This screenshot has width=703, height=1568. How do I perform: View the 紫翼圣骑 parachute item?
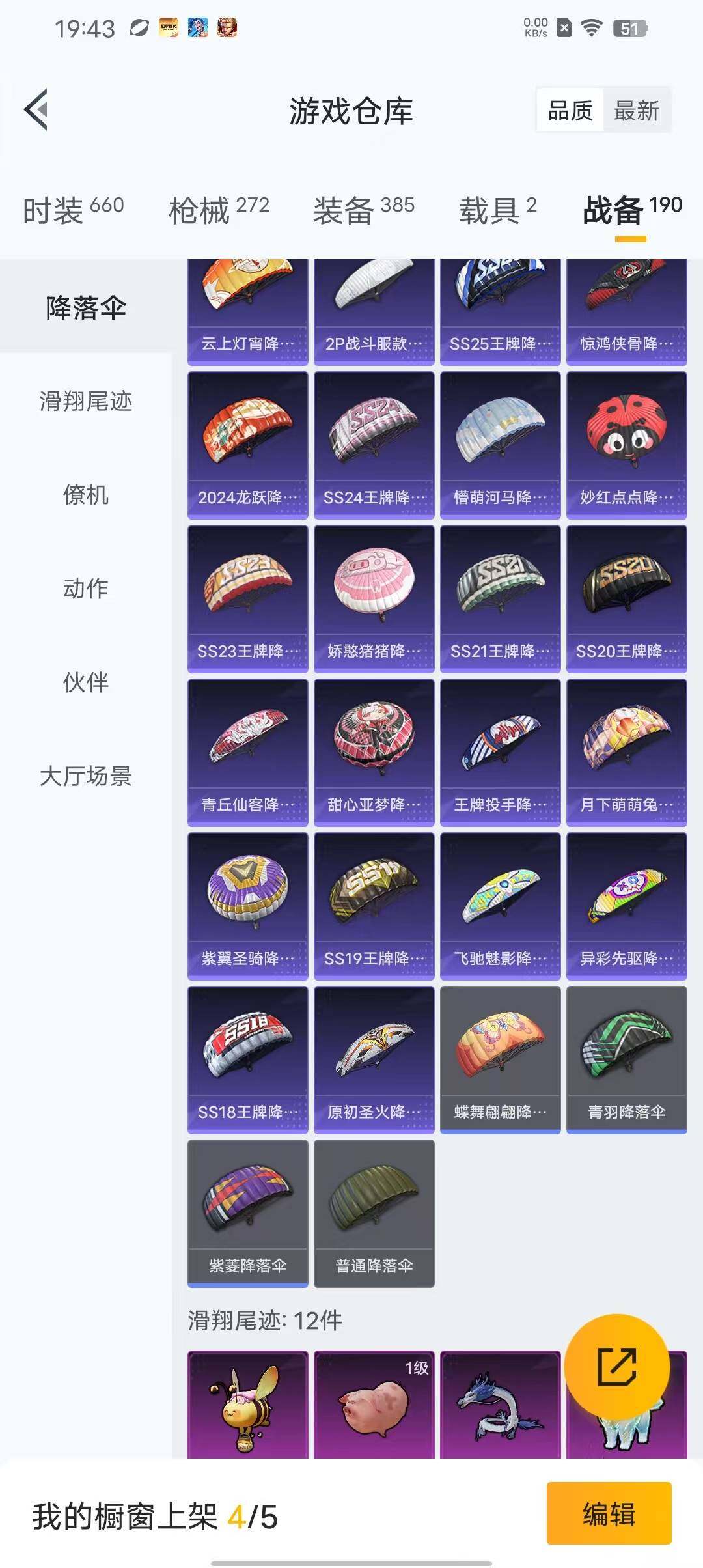click(247, 906)
